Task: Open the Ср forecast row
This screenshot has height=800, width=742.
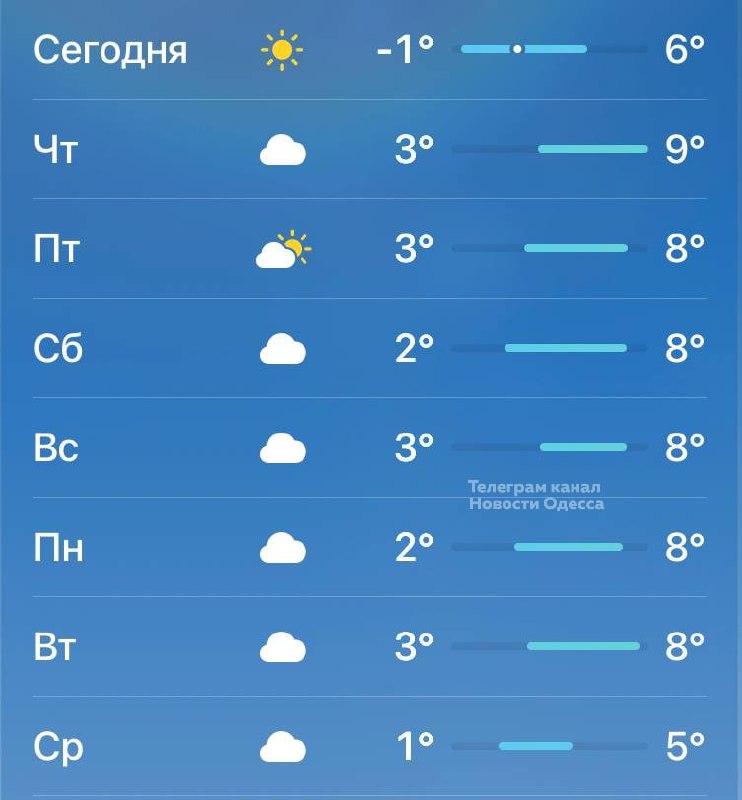Action: 370,746
